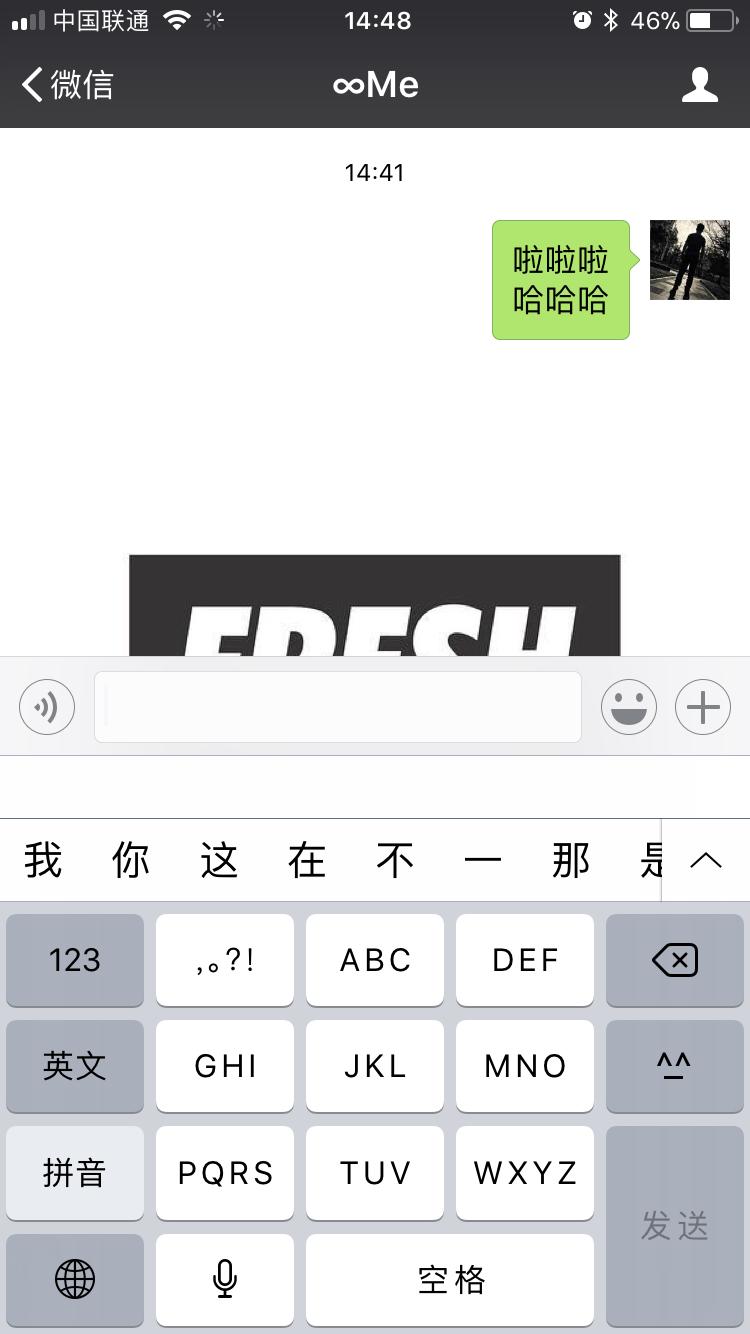Tap the contact profile icon top right
This screenshot has height=1334, width=750.
point(700,84)
